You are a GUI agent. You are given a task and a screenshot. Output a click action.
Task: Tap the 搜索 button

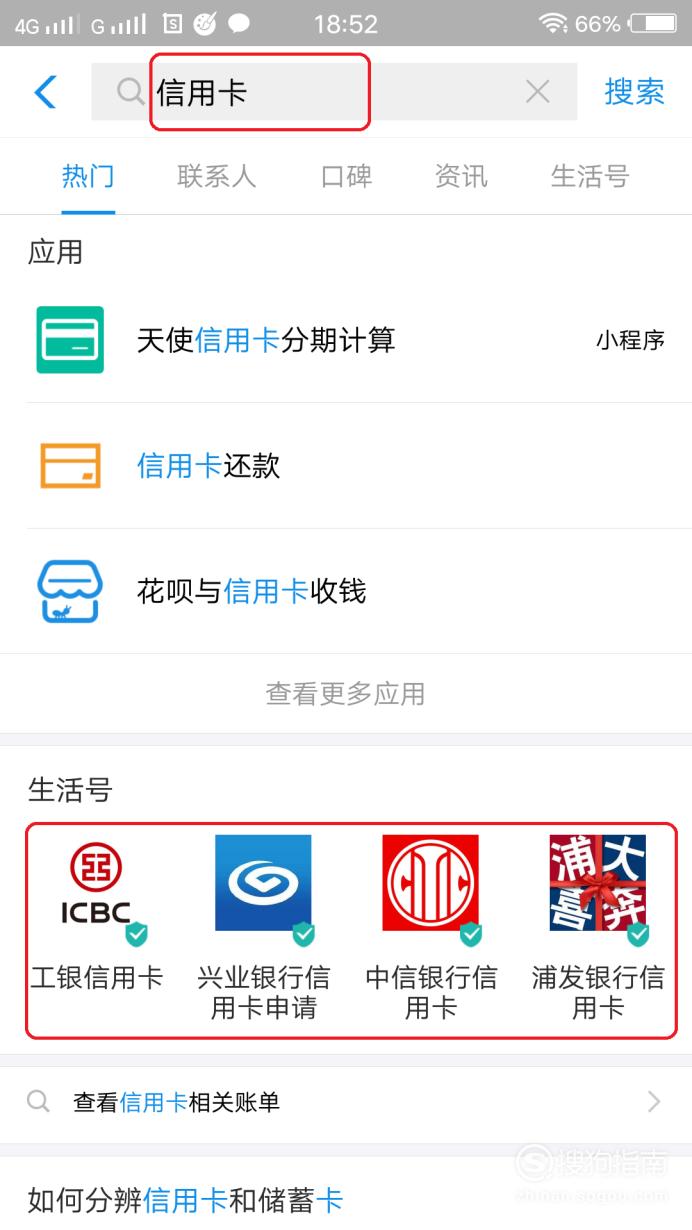(x=634, y=92)
